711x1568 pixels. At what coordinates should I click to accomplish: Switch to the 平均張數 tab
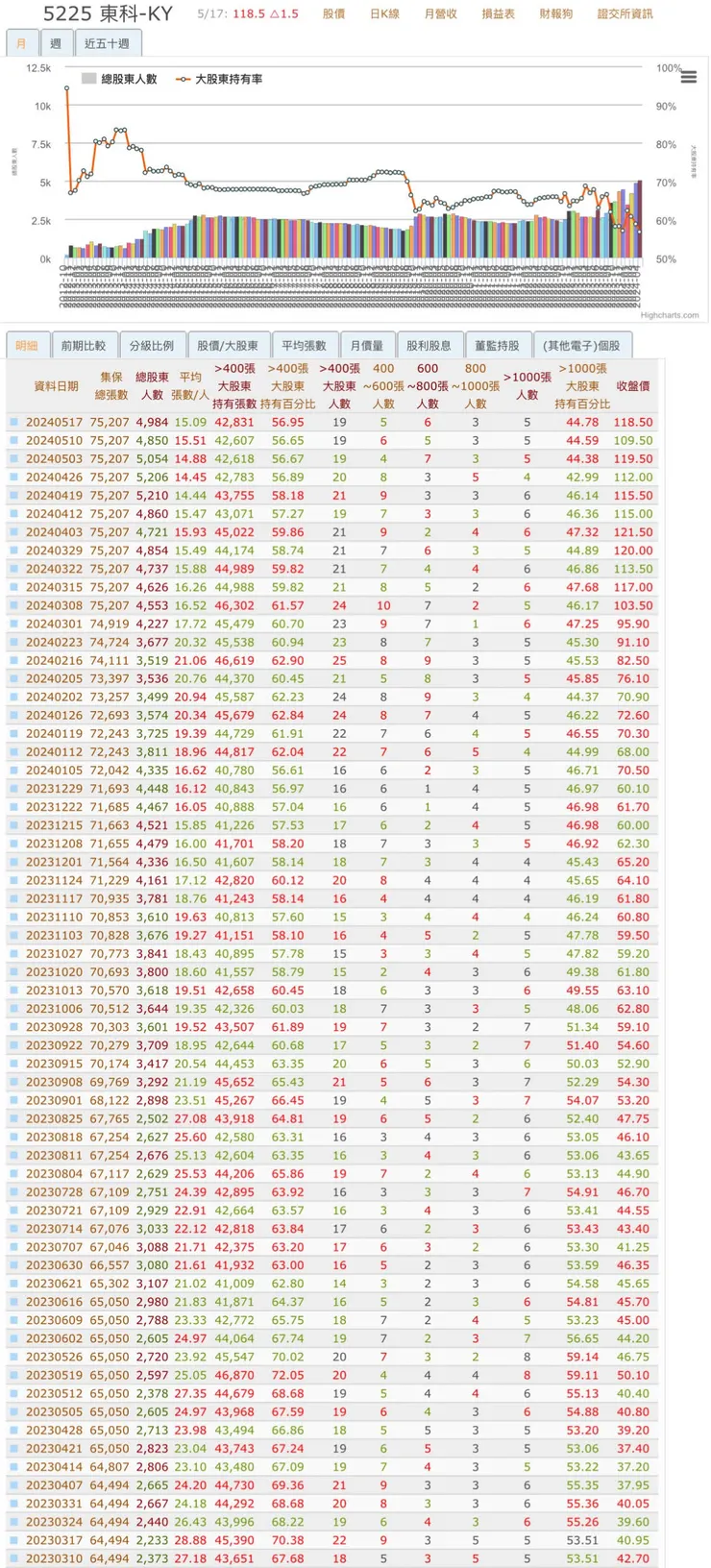304,346
